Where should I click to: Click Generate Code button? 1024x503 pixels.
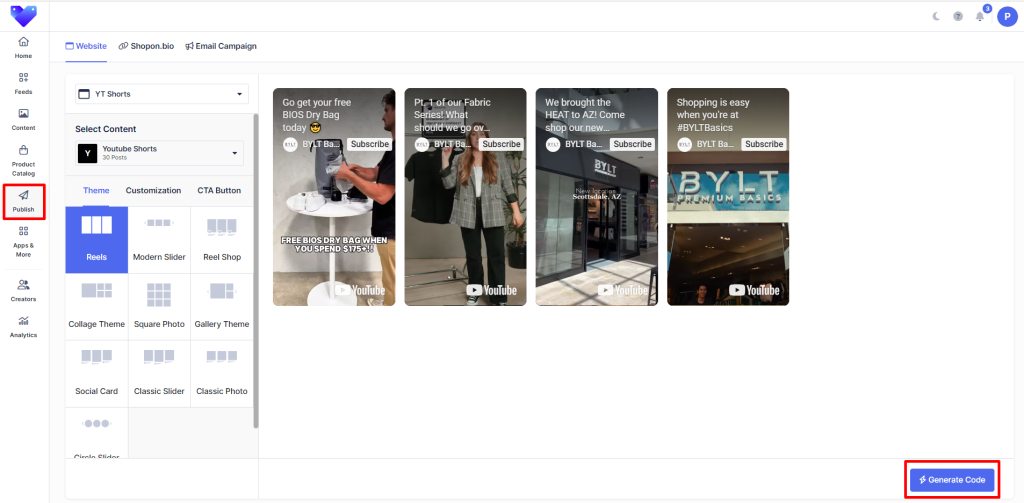click(952, 480)
